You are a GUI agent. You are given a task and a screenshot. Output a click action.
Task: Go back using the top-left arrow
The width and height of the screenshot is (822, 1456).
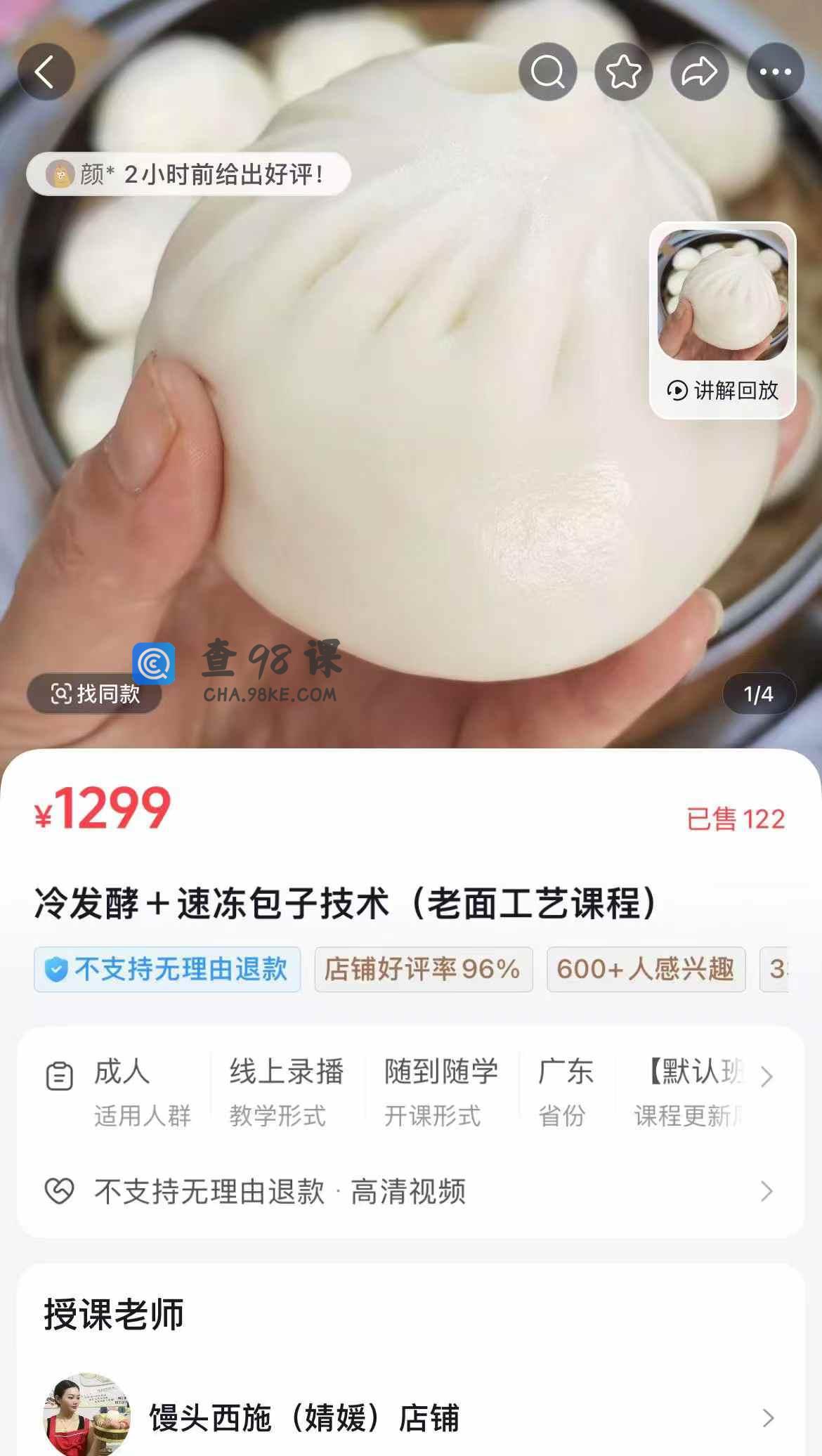click(46, 72)
